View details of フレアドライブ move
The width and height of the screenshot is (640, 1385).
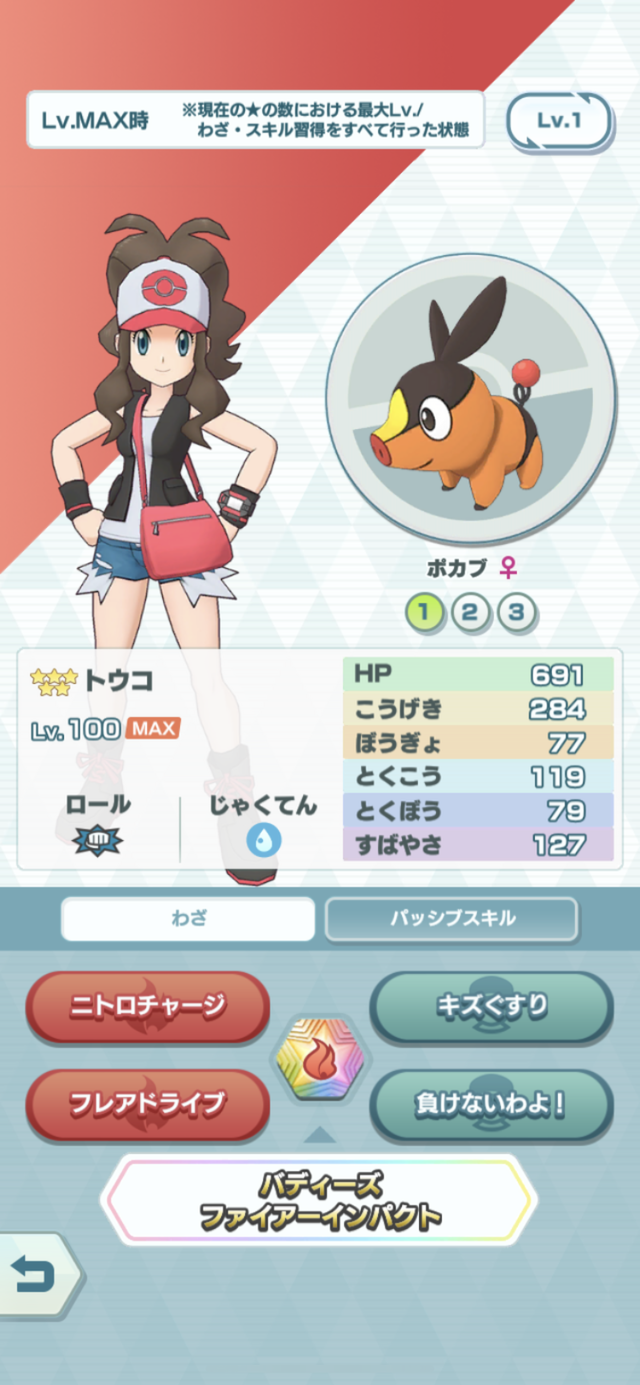pyautogui.click(x=147, y=1104)
